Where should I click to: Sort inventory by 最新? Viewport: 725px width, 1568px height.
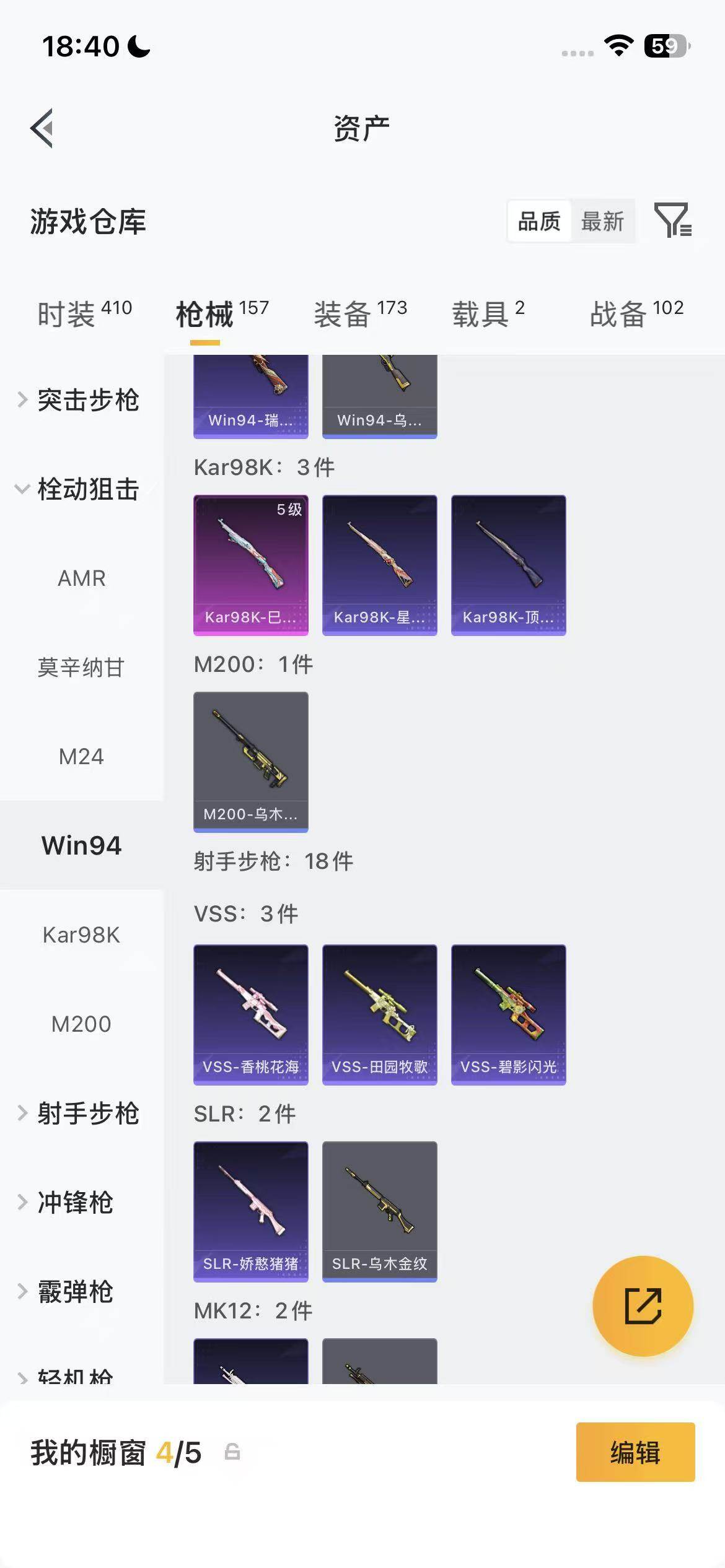tap(602, 221)
